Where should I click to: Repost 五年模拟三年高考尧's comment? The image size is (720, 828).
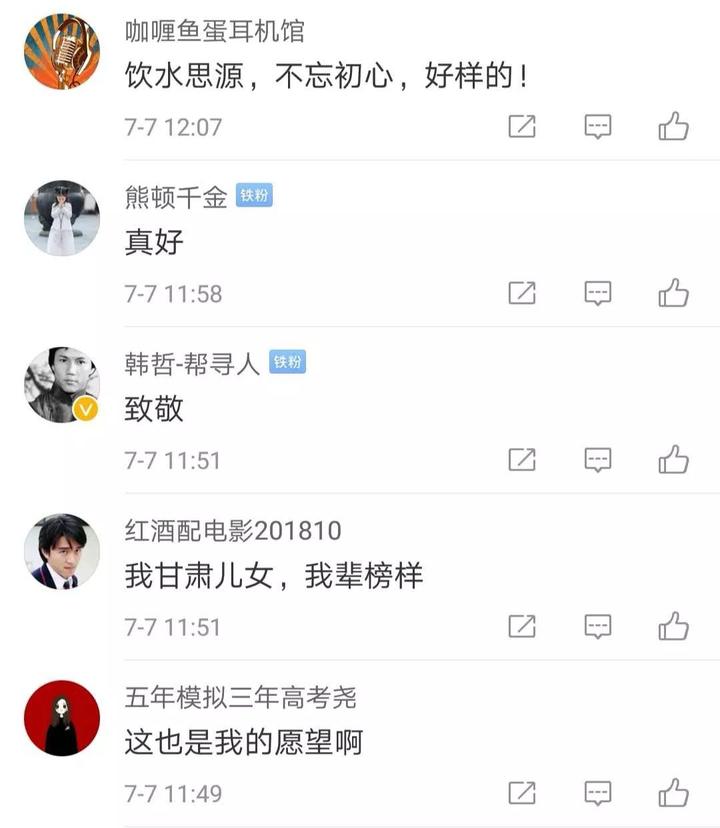pyautogui.click(x=522, y=793)
